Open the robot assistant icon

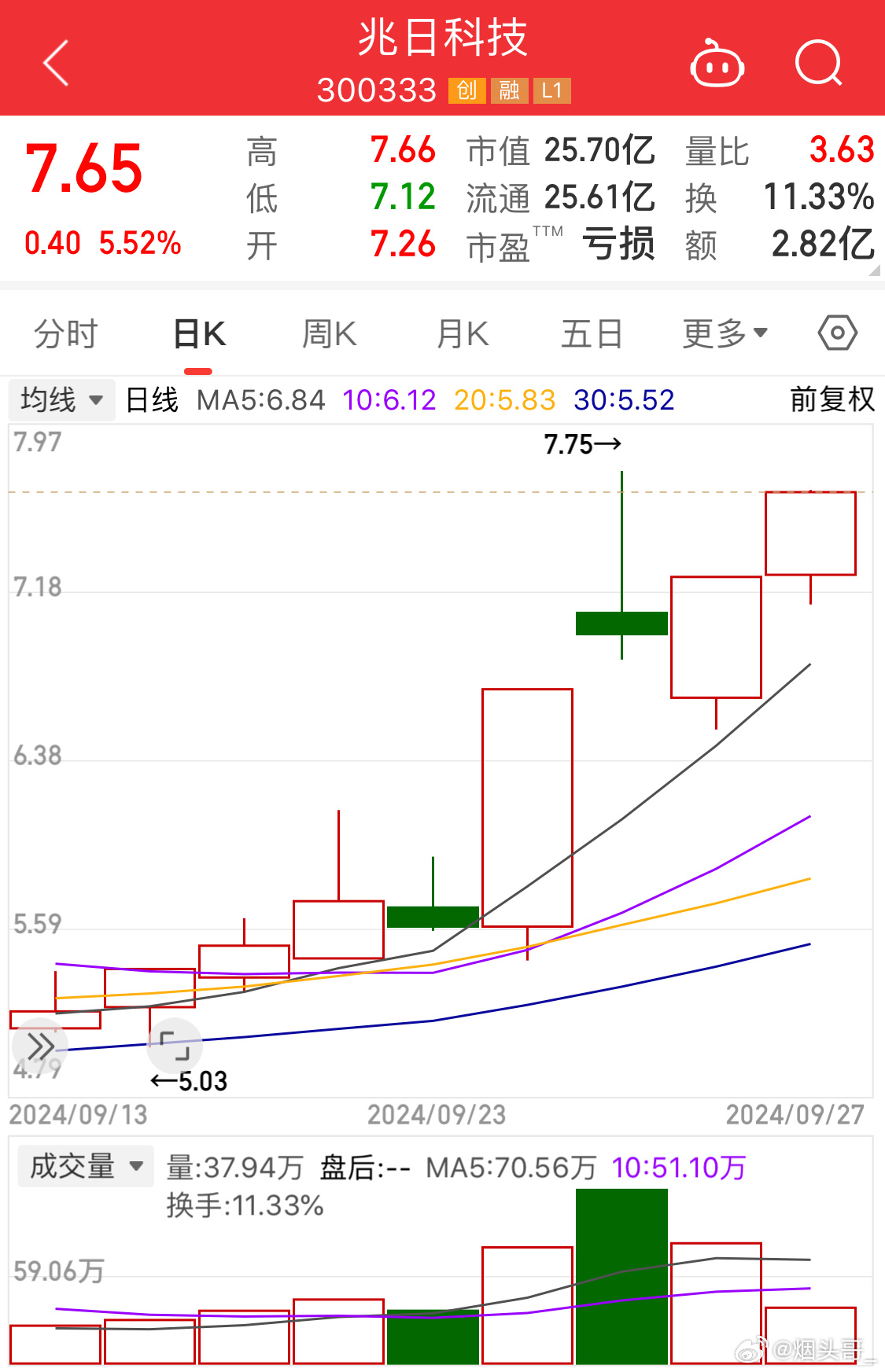click(717, 64)
